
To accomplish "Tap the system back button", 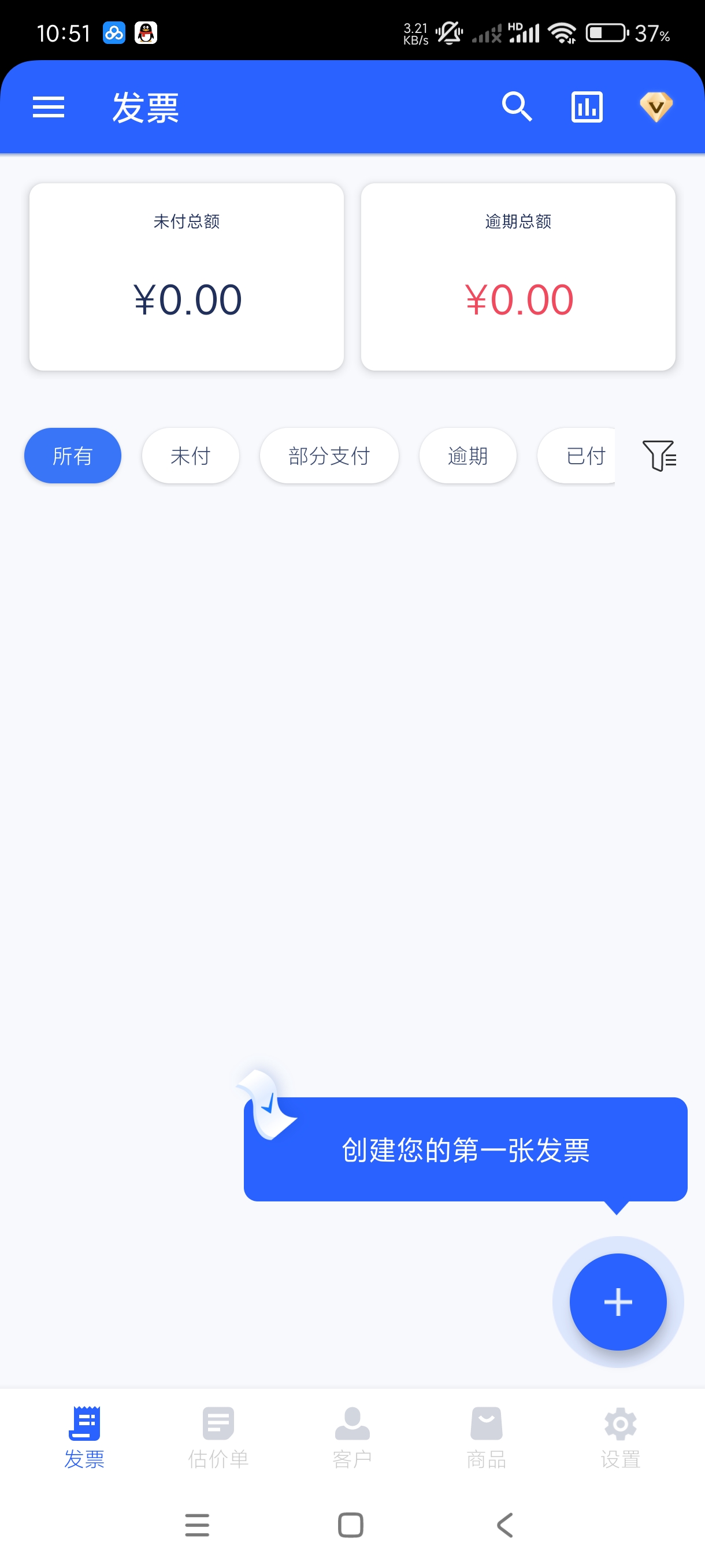I will tap(505, 1525).
